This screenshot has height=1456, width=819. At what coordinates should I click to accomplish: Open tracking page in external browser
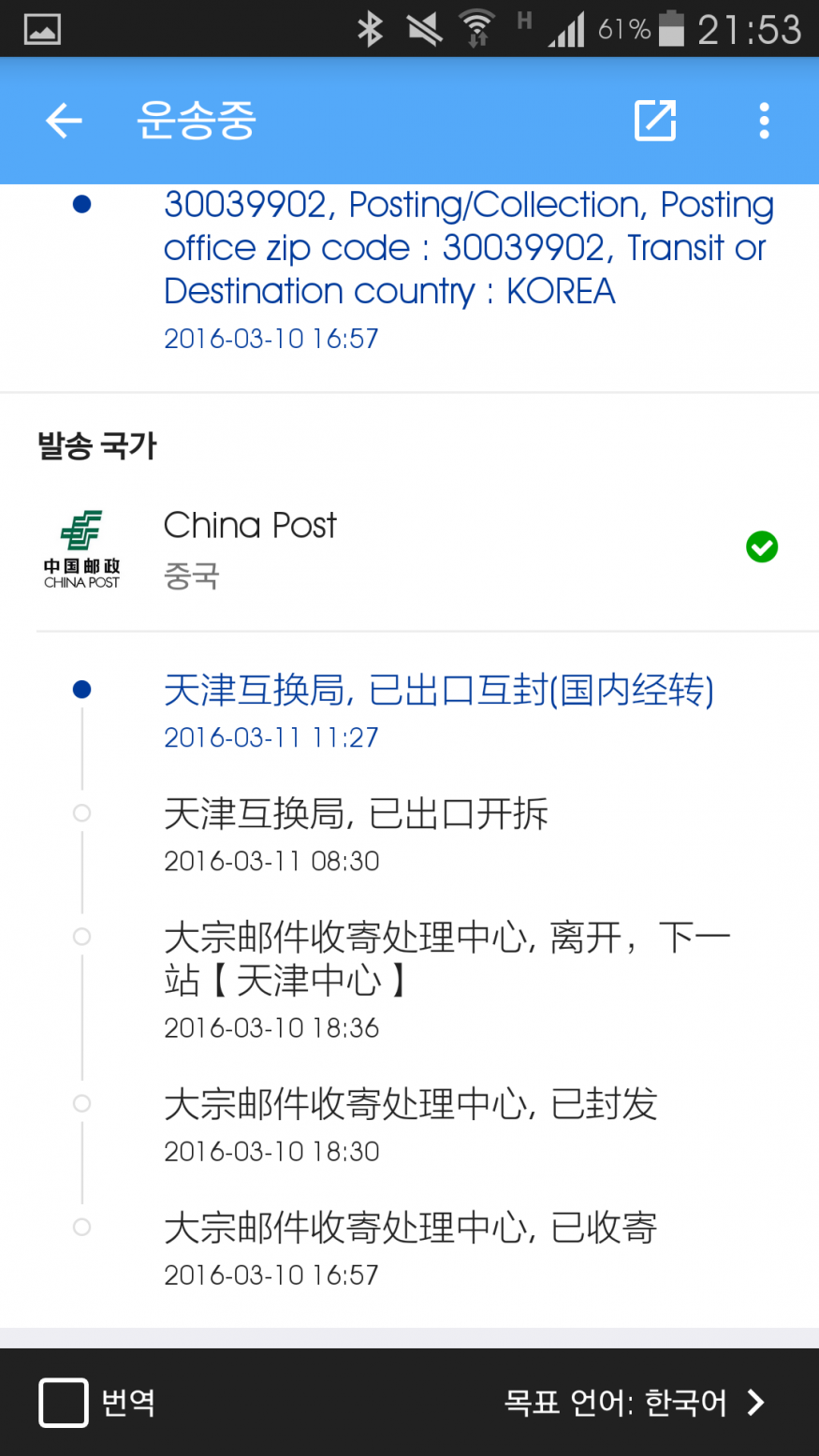pyautogui.click(x=655, y=121)
